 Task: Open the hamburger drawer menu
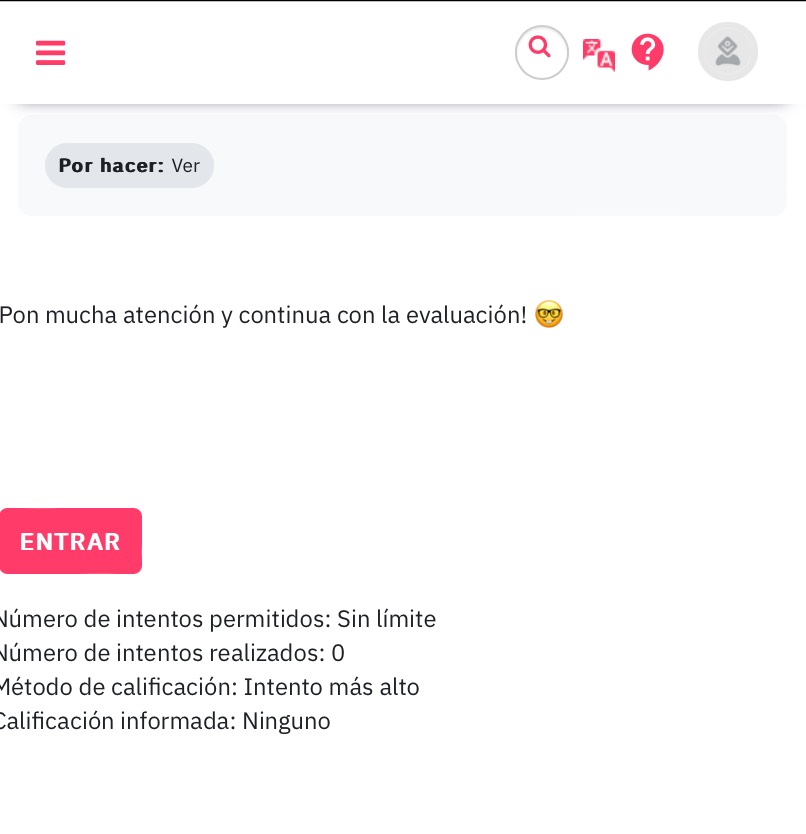[x=50, y=52]
